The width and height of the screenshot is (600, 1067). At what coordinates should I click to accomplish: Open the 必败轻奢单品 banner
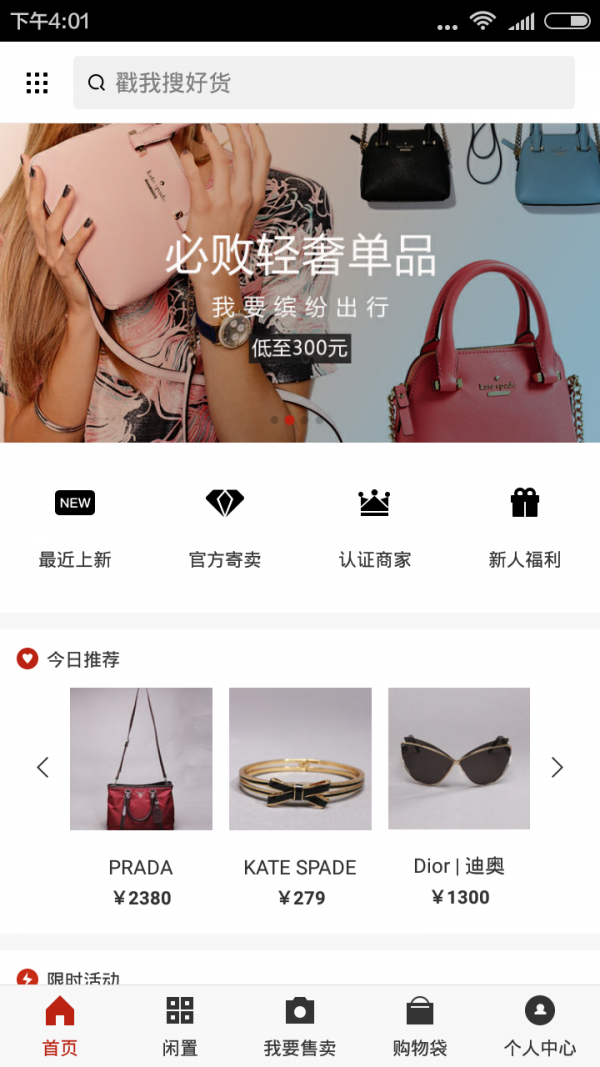coord(300,282)
